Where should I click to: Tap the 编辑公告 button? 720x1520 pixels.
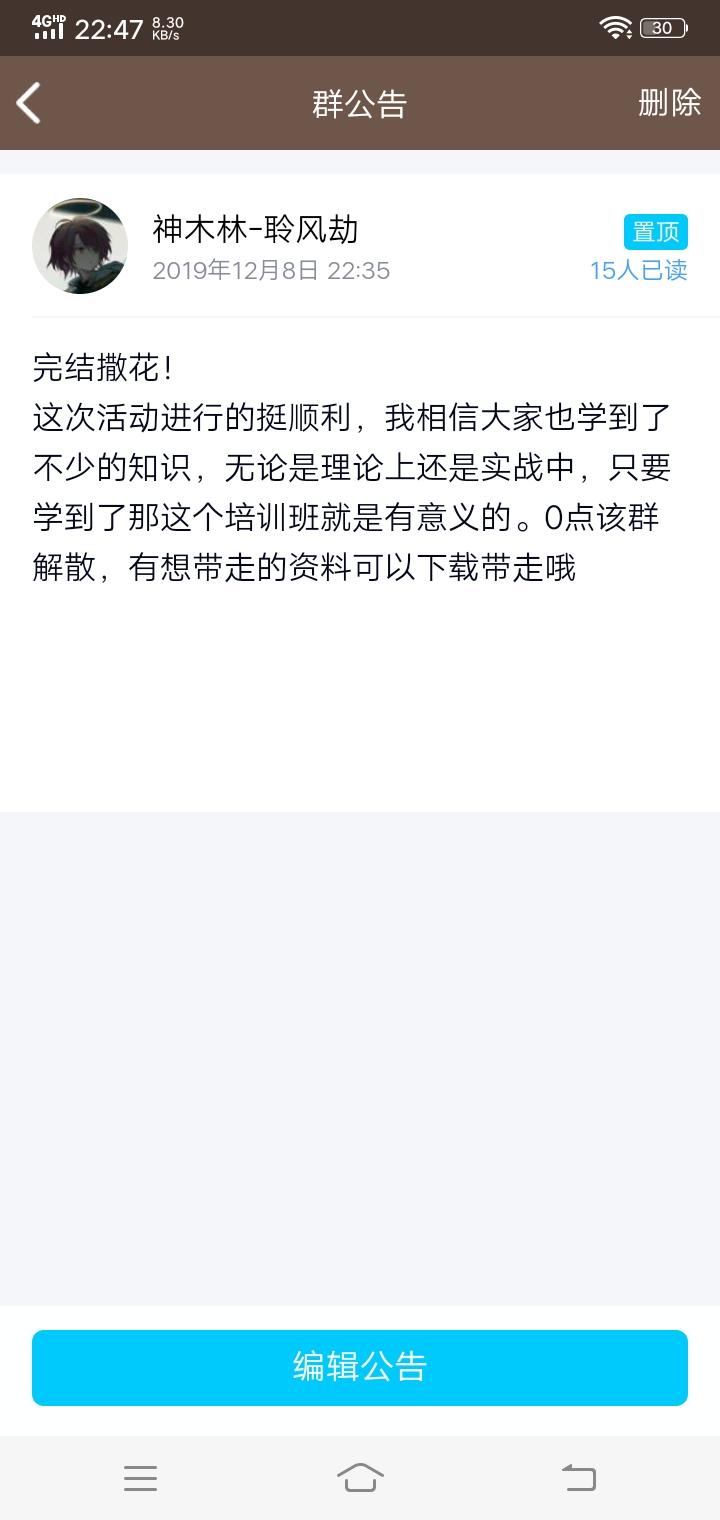point(360,1367)
